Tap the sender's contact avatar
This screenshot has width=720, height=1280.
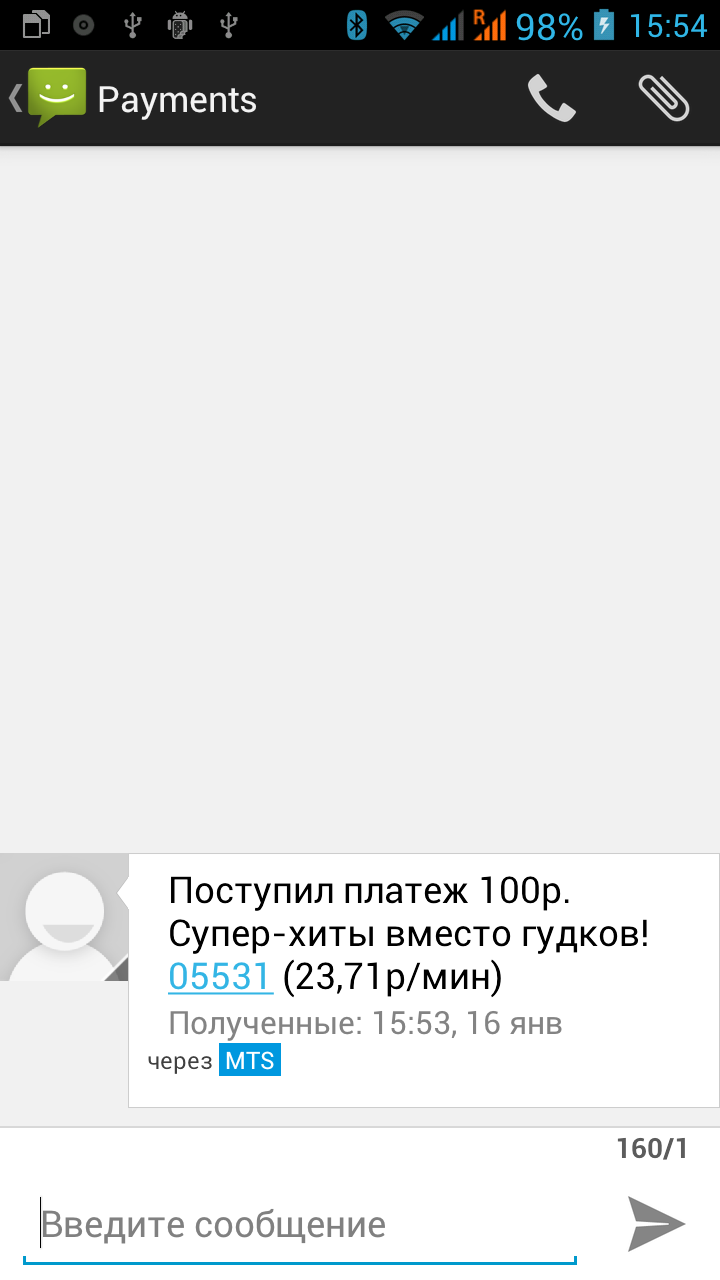point(64,918)
